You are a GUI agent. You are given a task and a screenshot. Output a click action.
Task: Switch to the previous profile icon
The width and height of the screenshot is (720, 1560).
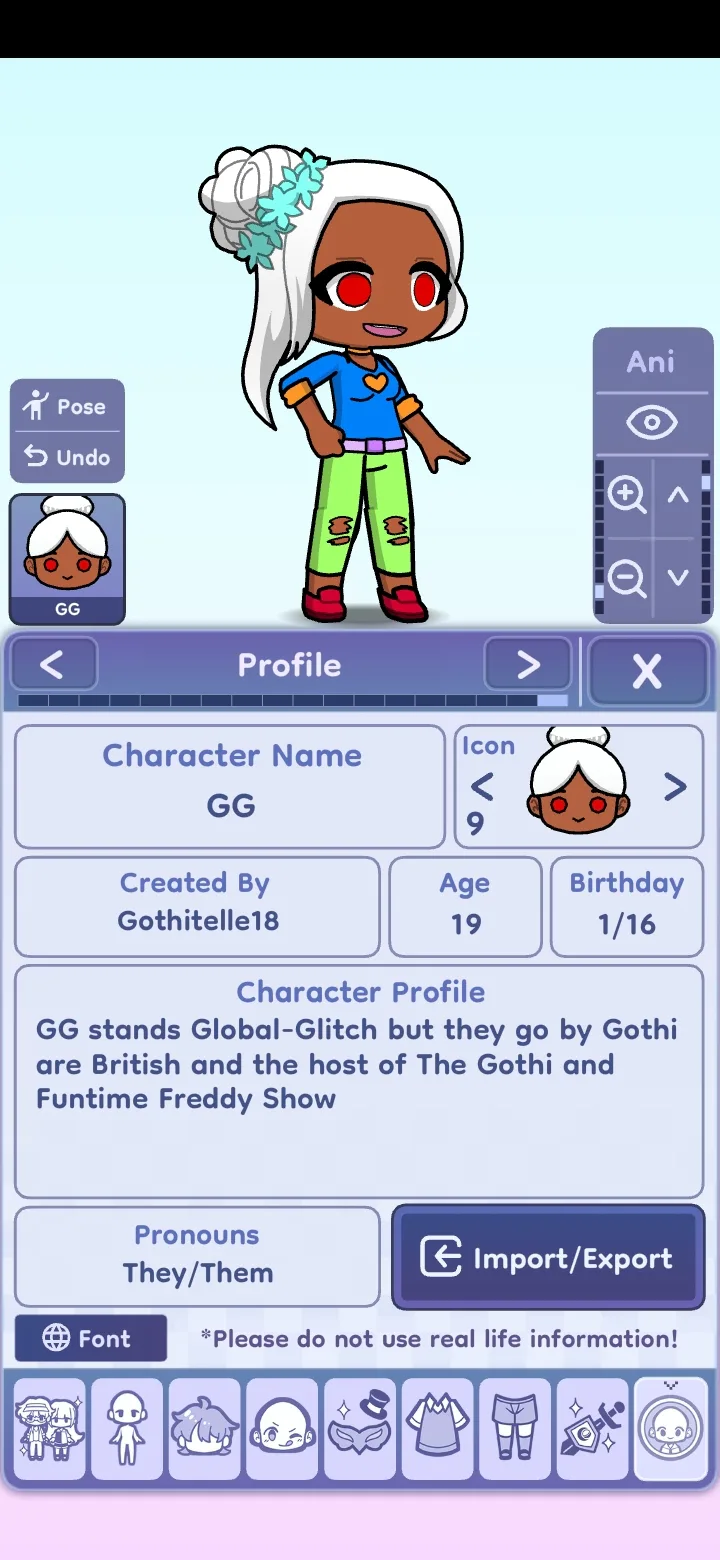coord(482,788)
